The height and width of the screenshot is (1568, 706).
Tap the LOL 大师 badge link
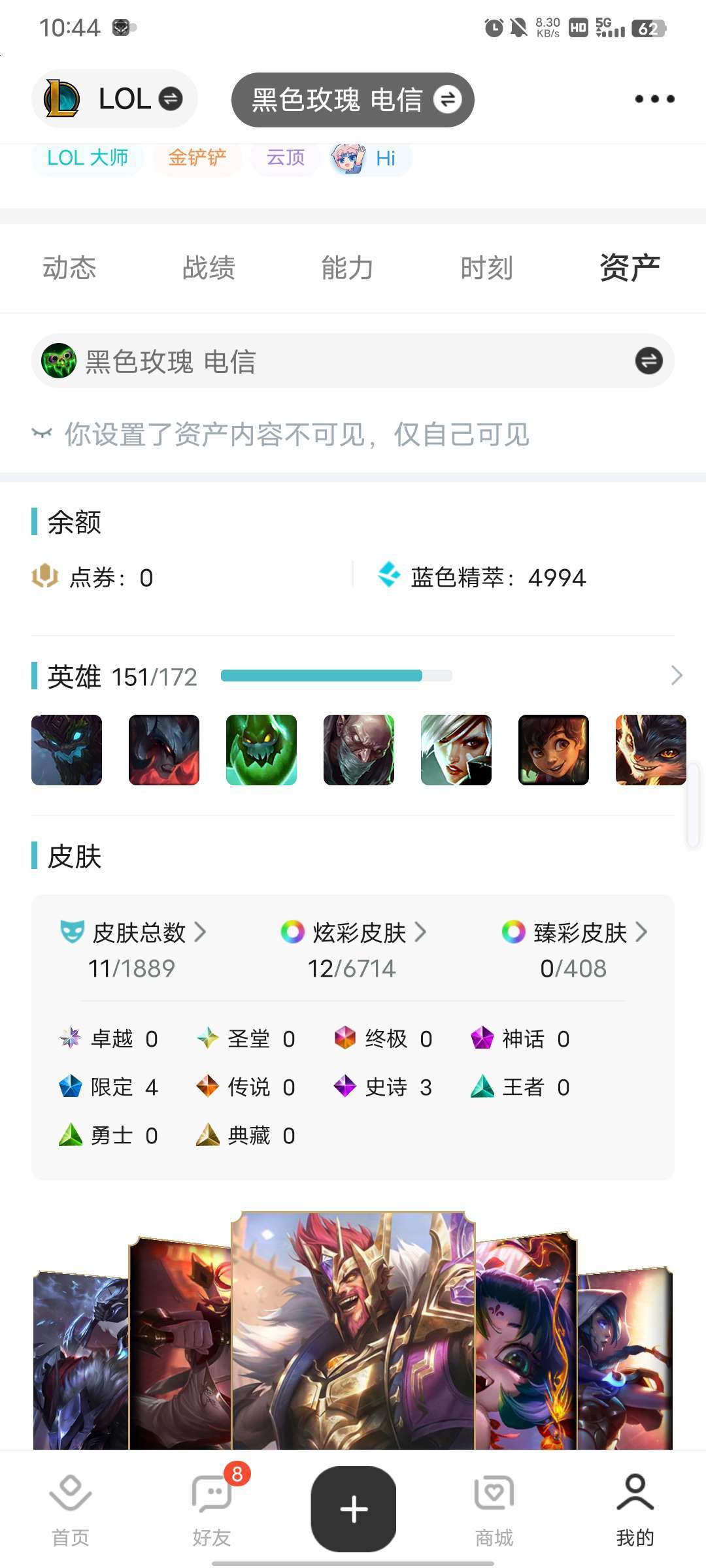tap(88, 157)
